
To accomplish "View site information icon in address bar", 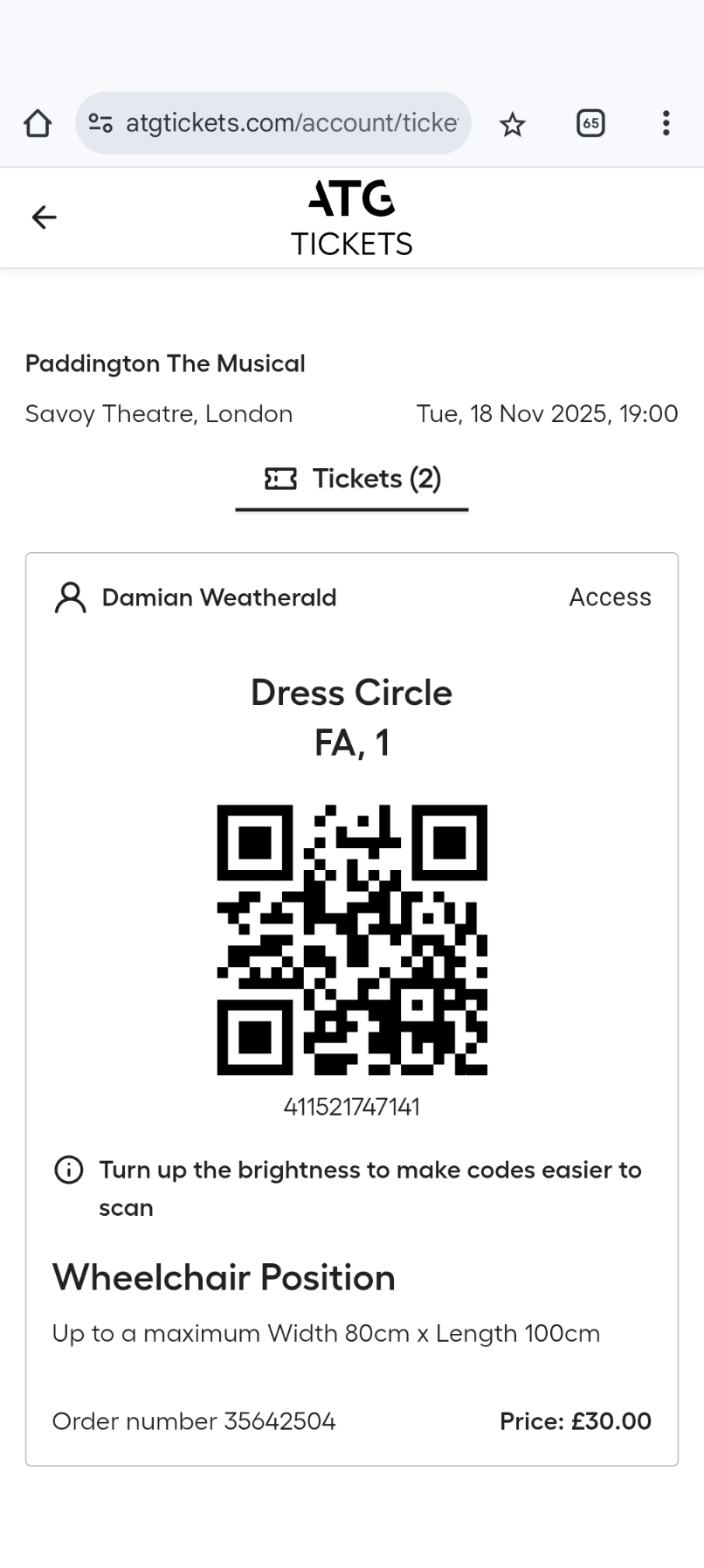I will click(x=100, y=123).
